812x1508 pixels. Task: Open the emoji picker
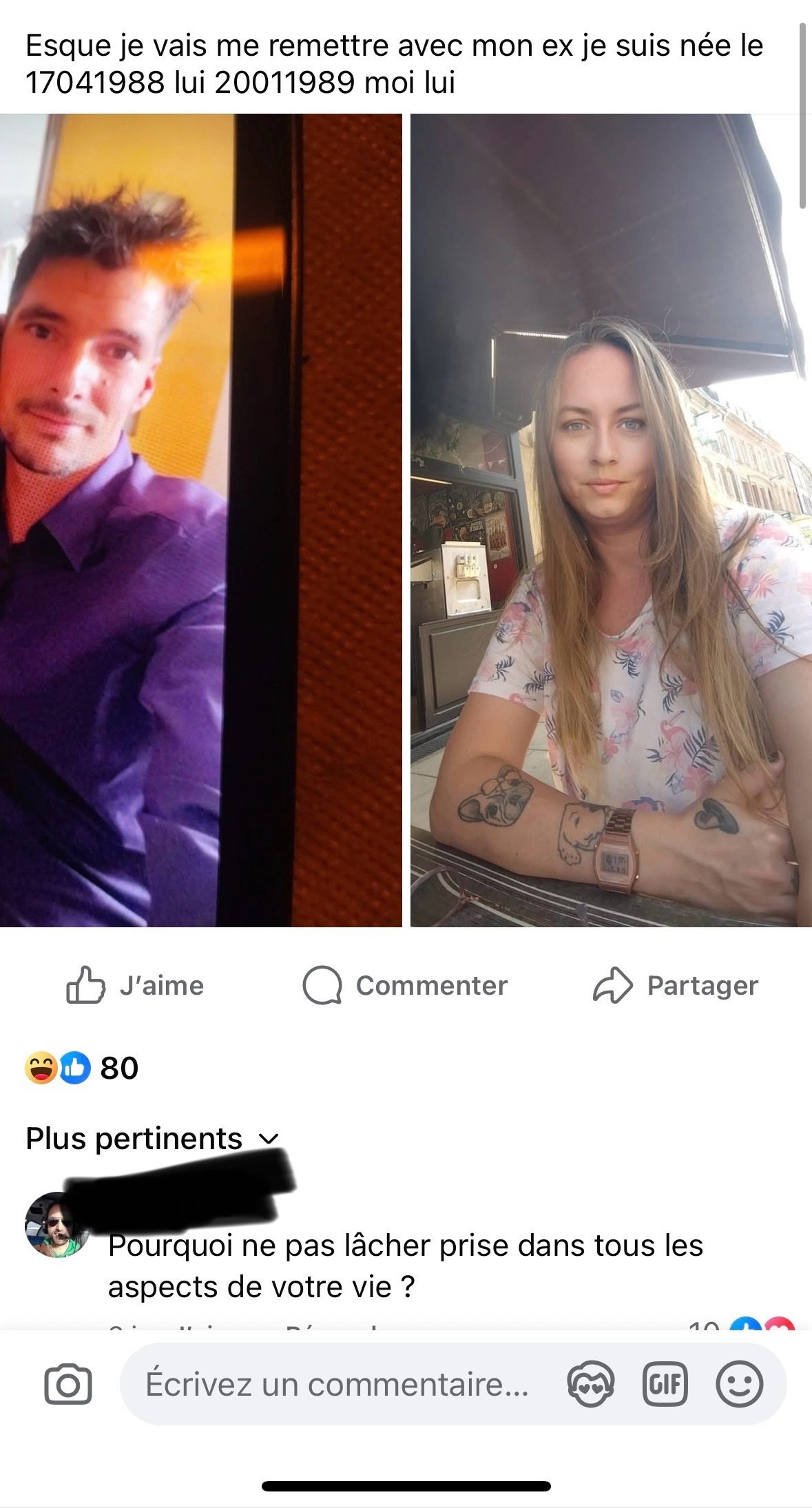(x=739, y=1384)
